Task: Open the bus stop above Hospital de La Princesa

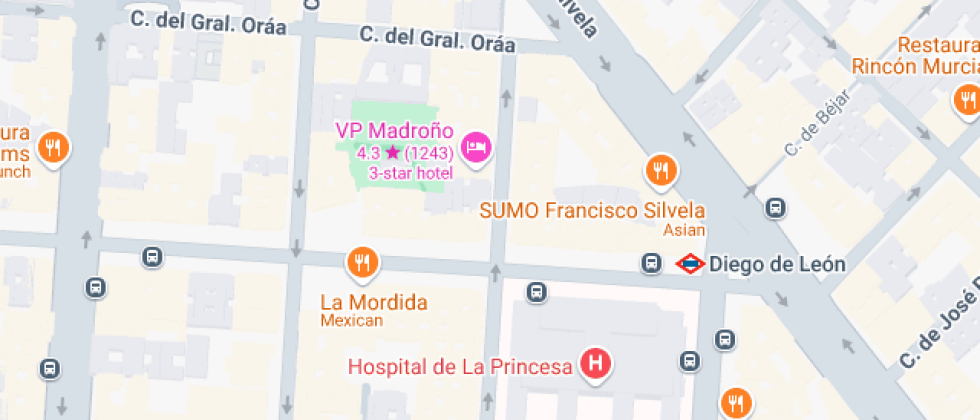Action: [537, 293]
